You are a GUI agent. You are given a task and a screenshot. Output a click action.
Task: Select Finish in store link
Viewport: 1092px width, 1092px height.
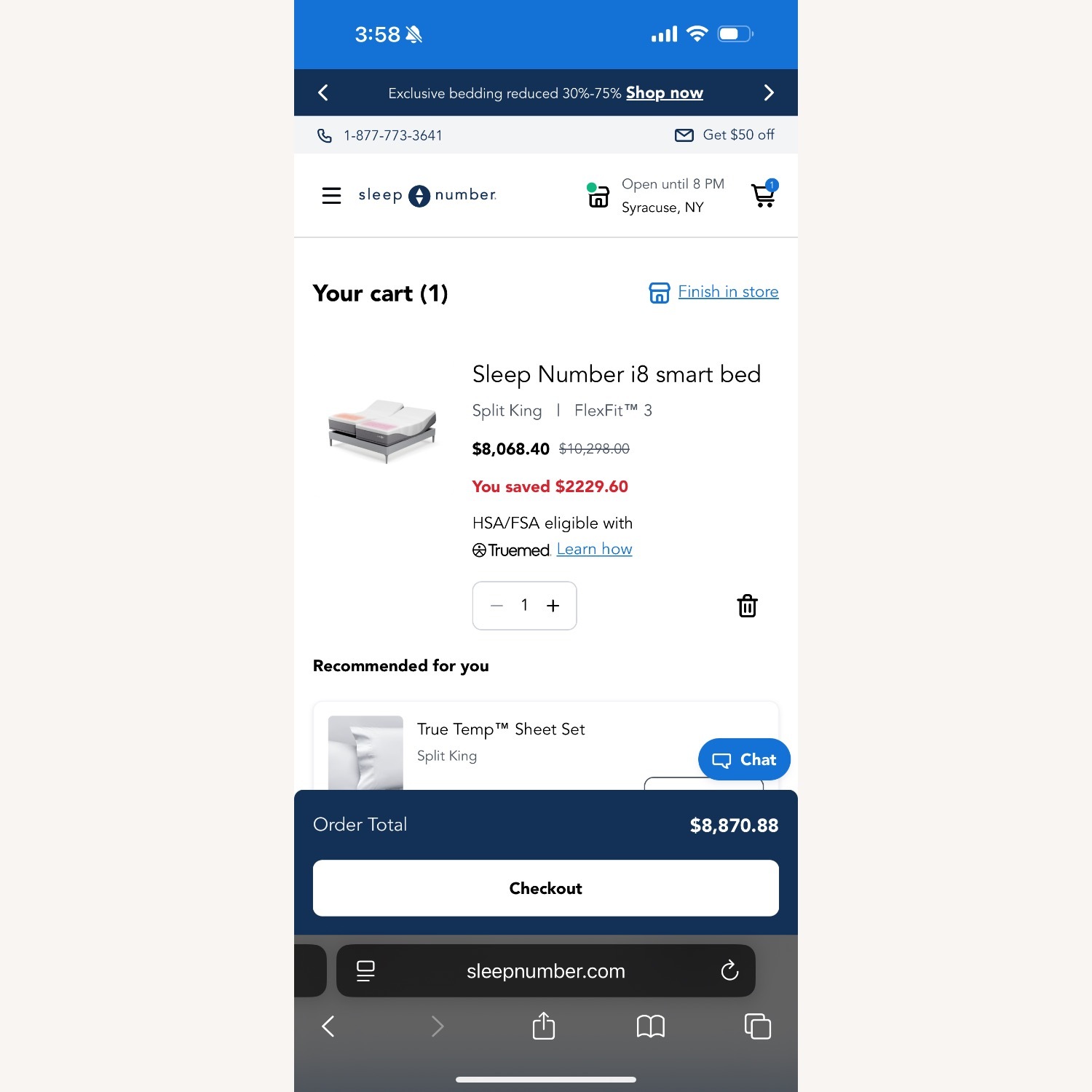(727, 292)
